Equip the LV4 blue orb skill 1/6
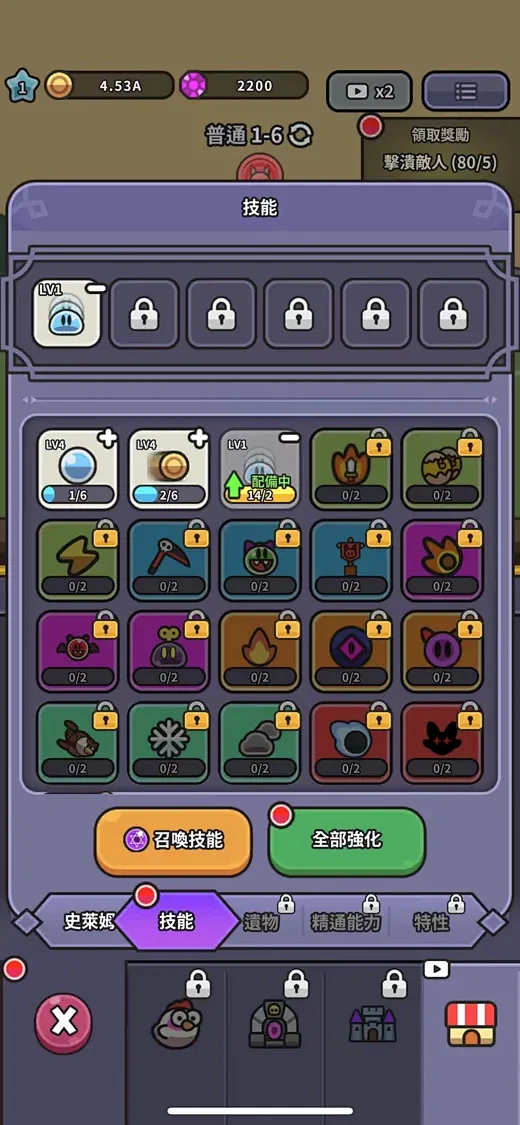 [x=77, y=469]
